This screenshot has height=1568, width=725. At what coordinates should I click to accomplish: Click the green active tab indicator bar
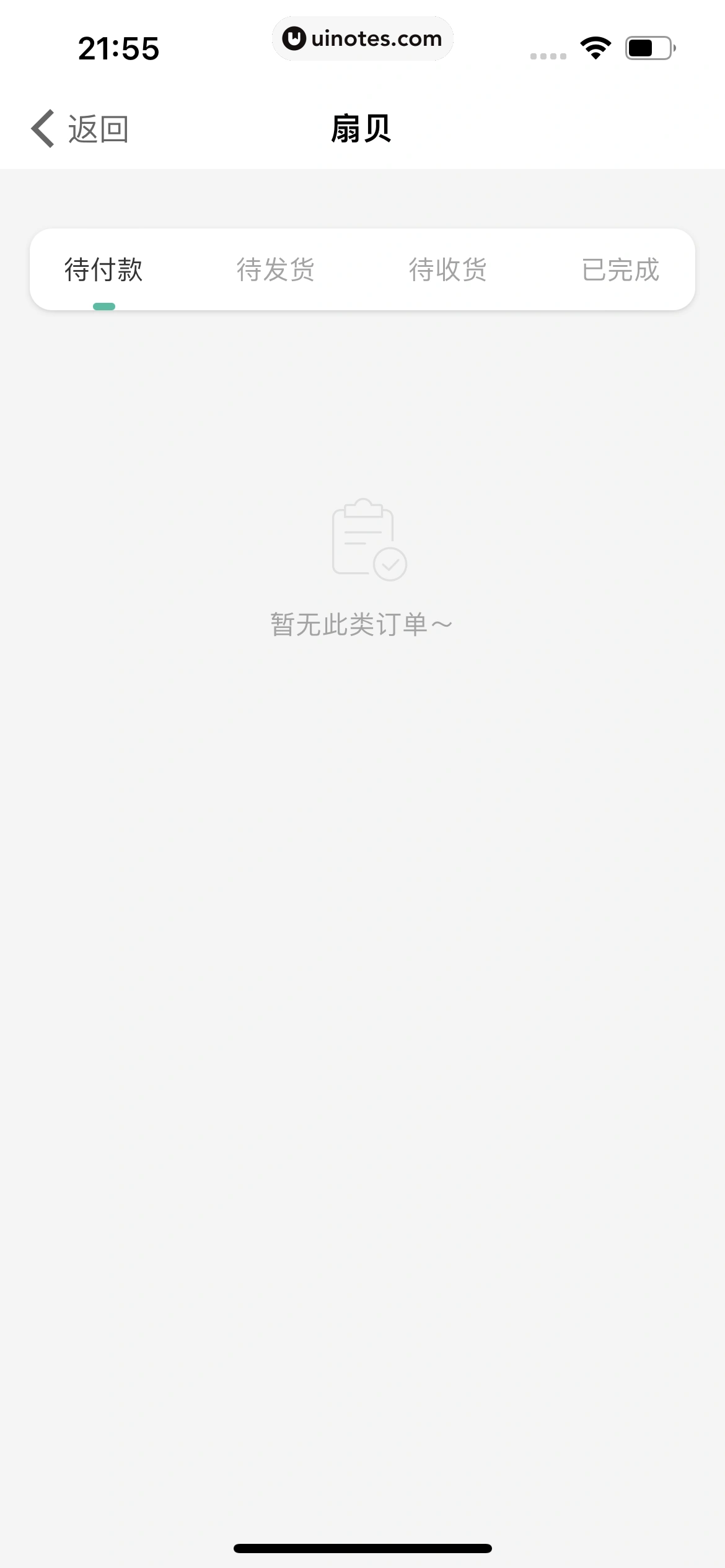(105, 305)
